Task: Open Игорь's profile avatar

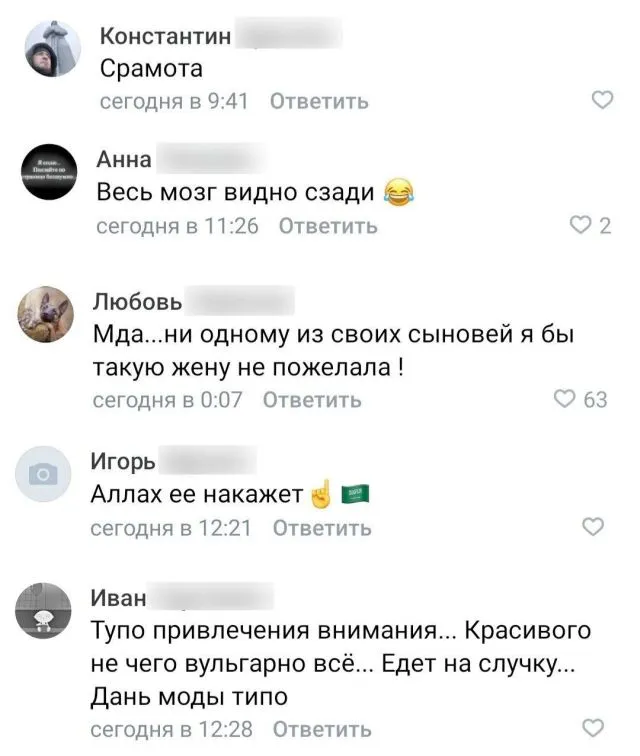Action: point(45,477)
